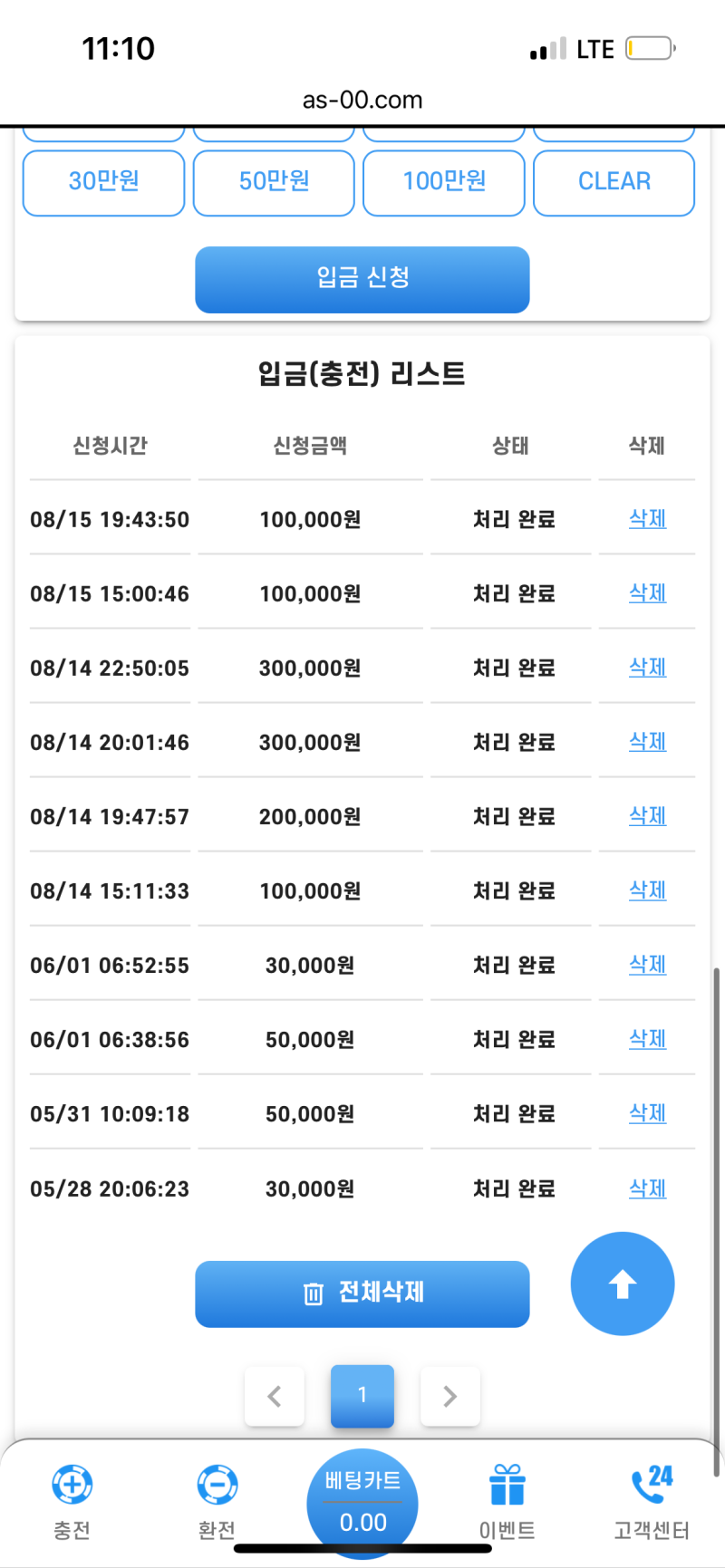Tap the as-00.com address bar
This screenshot has height=1568, width=725.
362,101
